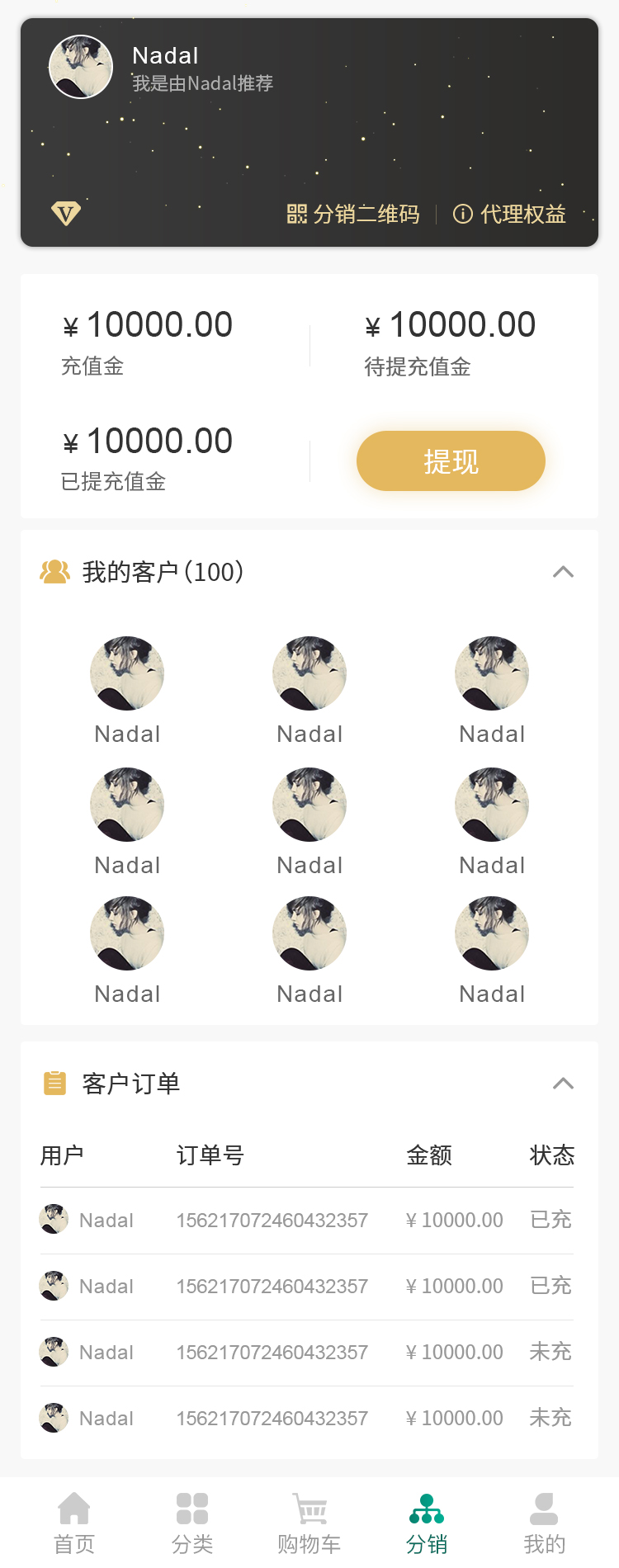Viewport: 619px width, 1568px height.
Task: Collapse the 客户订单 section
Action: pos(563,1084)
